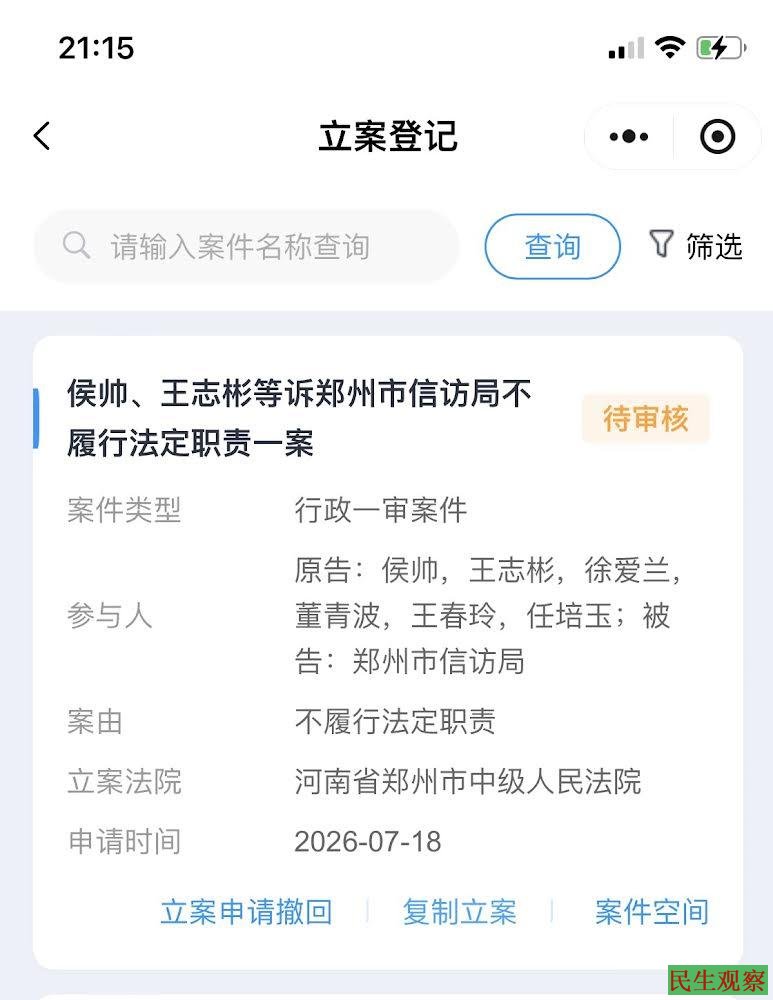This screenshot has width=773, height=1000.
Task: Open the mini program more options menu
Action: [x=629, y=136]
